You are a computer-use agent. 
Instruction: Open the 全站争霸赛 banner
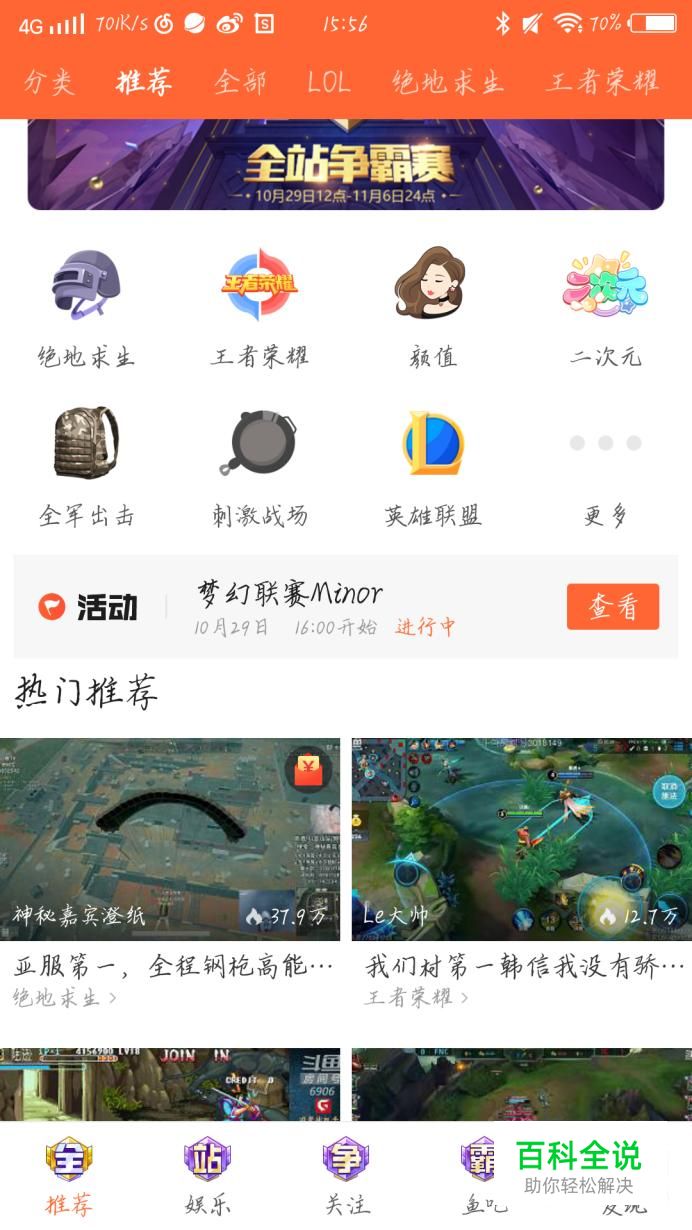pos(346,164)
